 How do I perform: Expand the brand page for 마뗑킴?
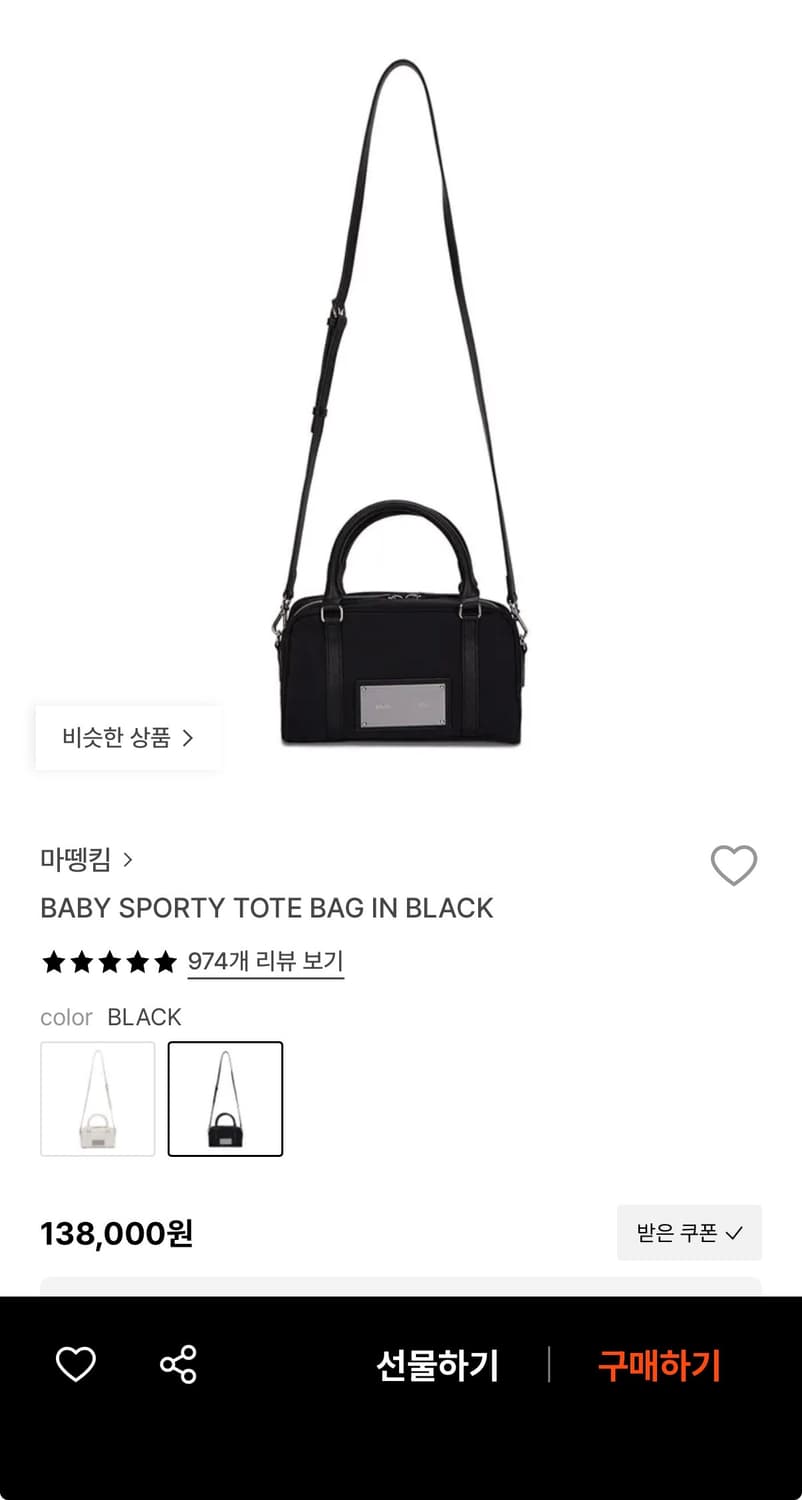tap(75, 860)
